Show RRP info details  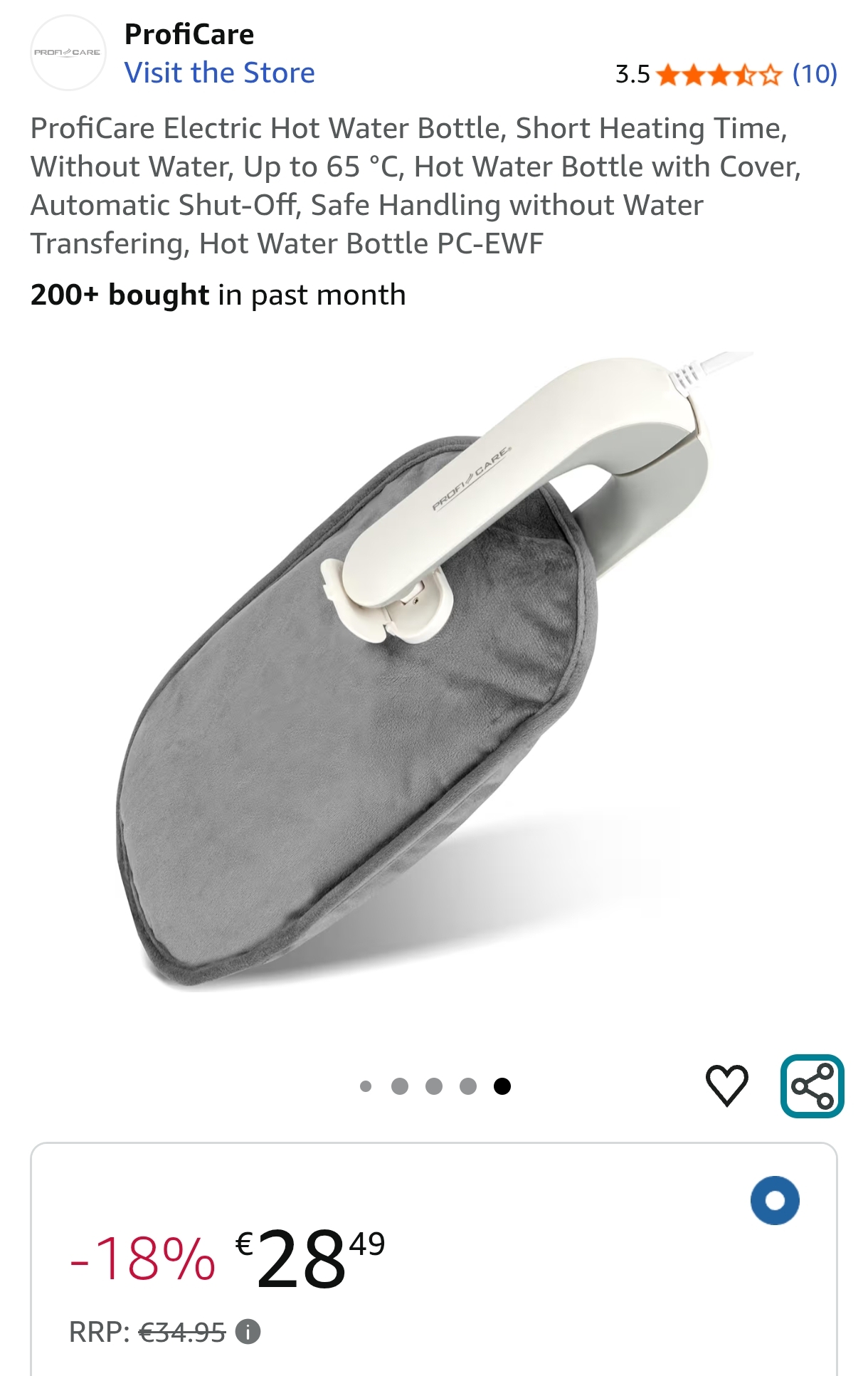pyautogui.click(x=248, y=1331)
